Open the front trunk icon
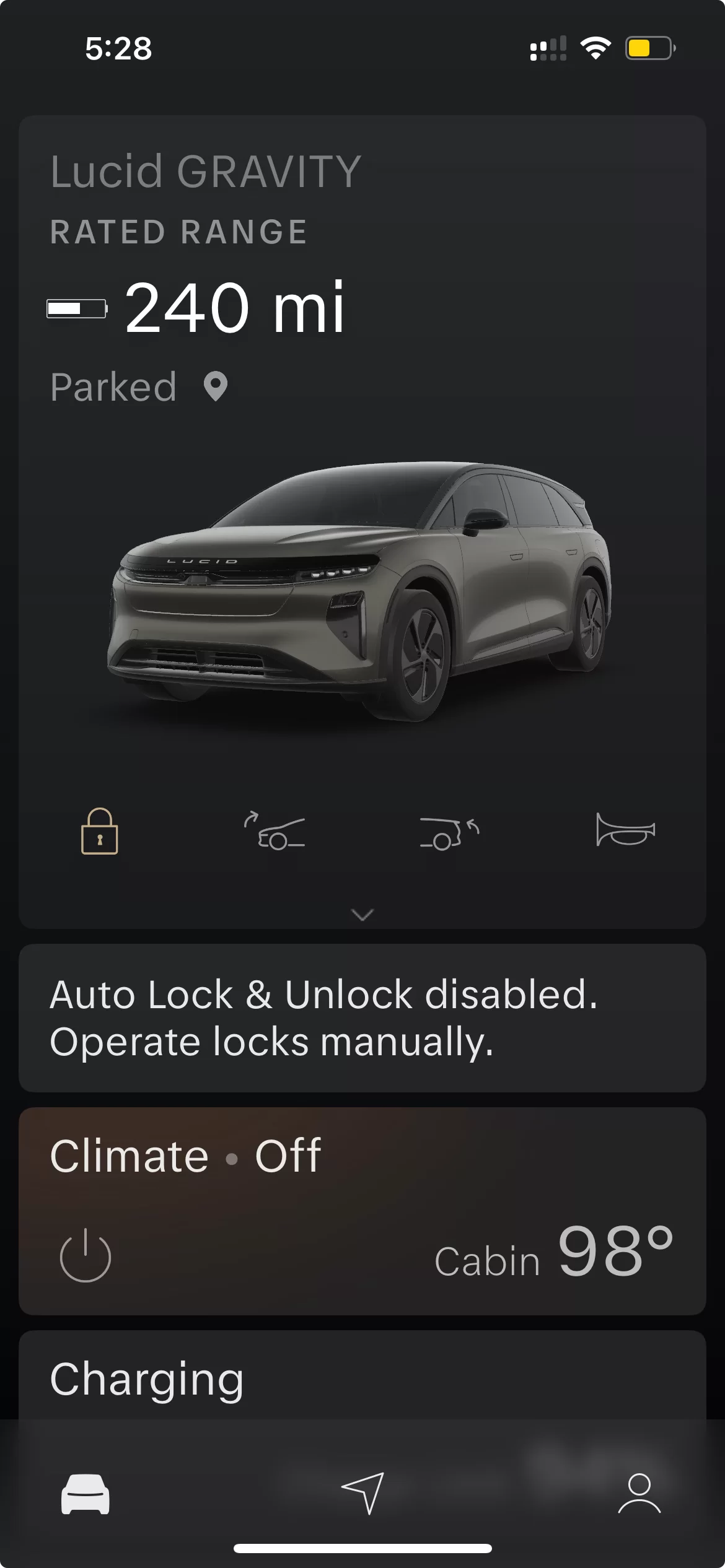Viewport: 725px width, 1568px height. coord(275,831)
